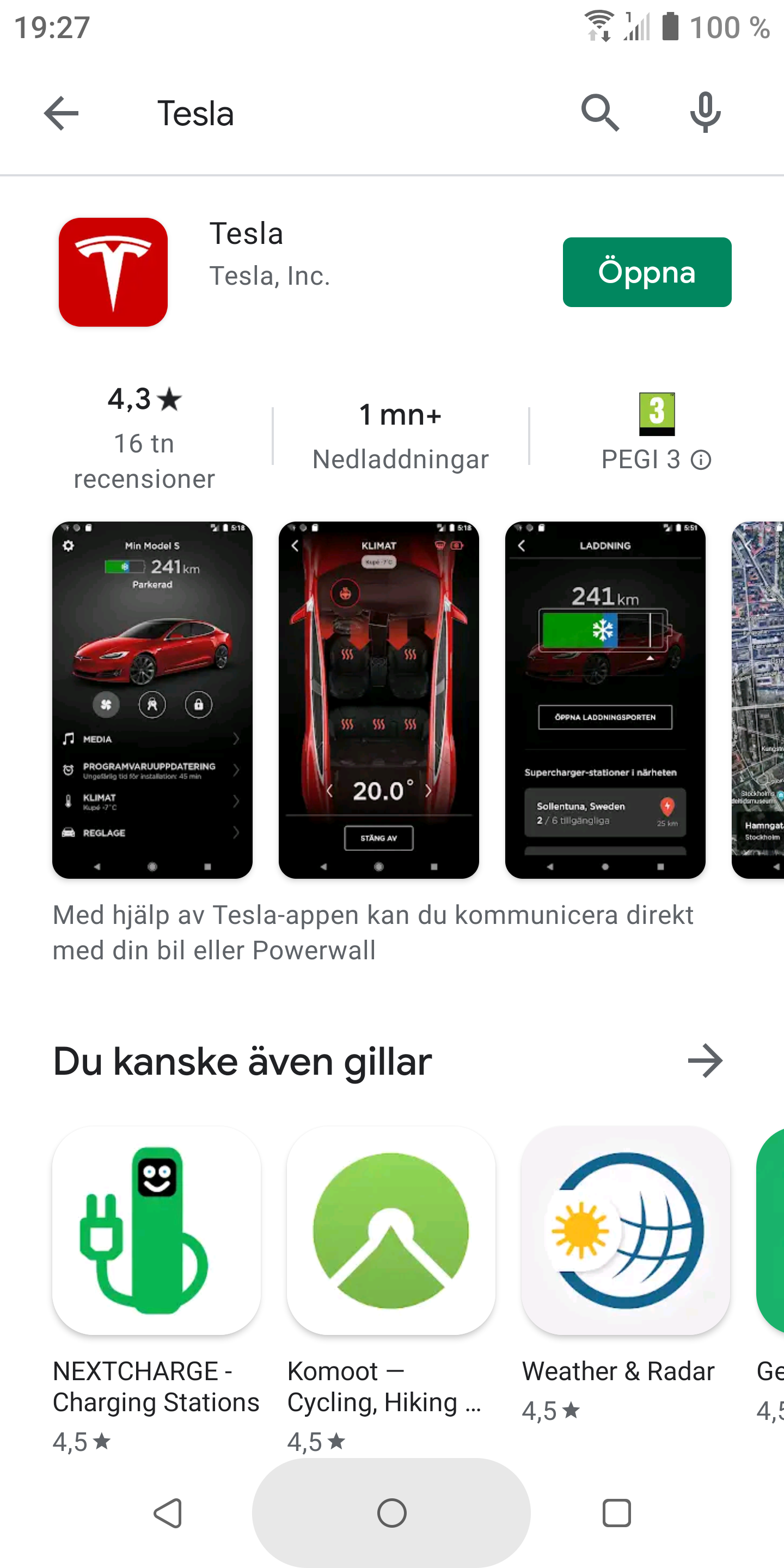Show PEGI 3 rating info
Viewport: 784px width, 1568px height.
tap(701, 460)
